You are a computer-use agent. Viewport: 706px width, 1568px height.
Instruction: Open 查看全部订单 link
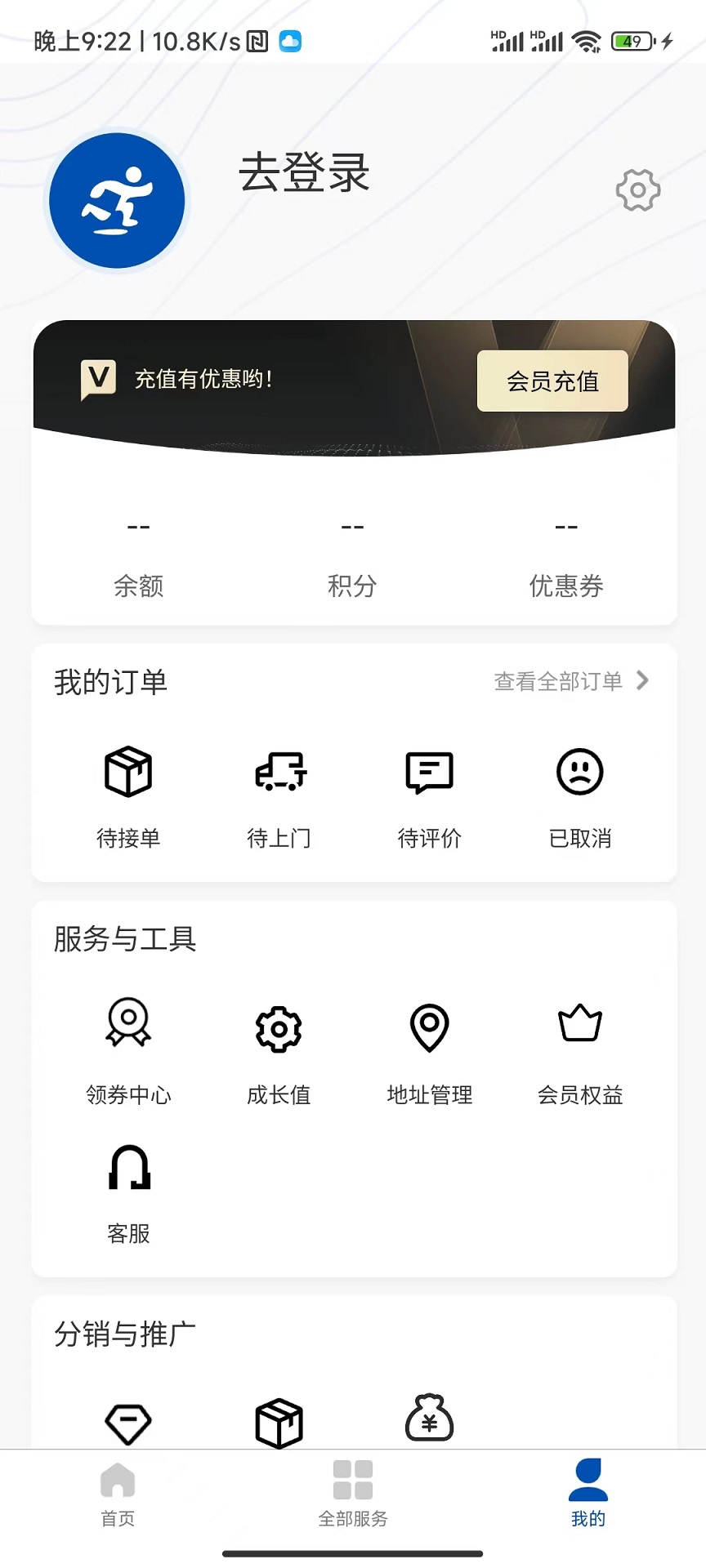570,681
